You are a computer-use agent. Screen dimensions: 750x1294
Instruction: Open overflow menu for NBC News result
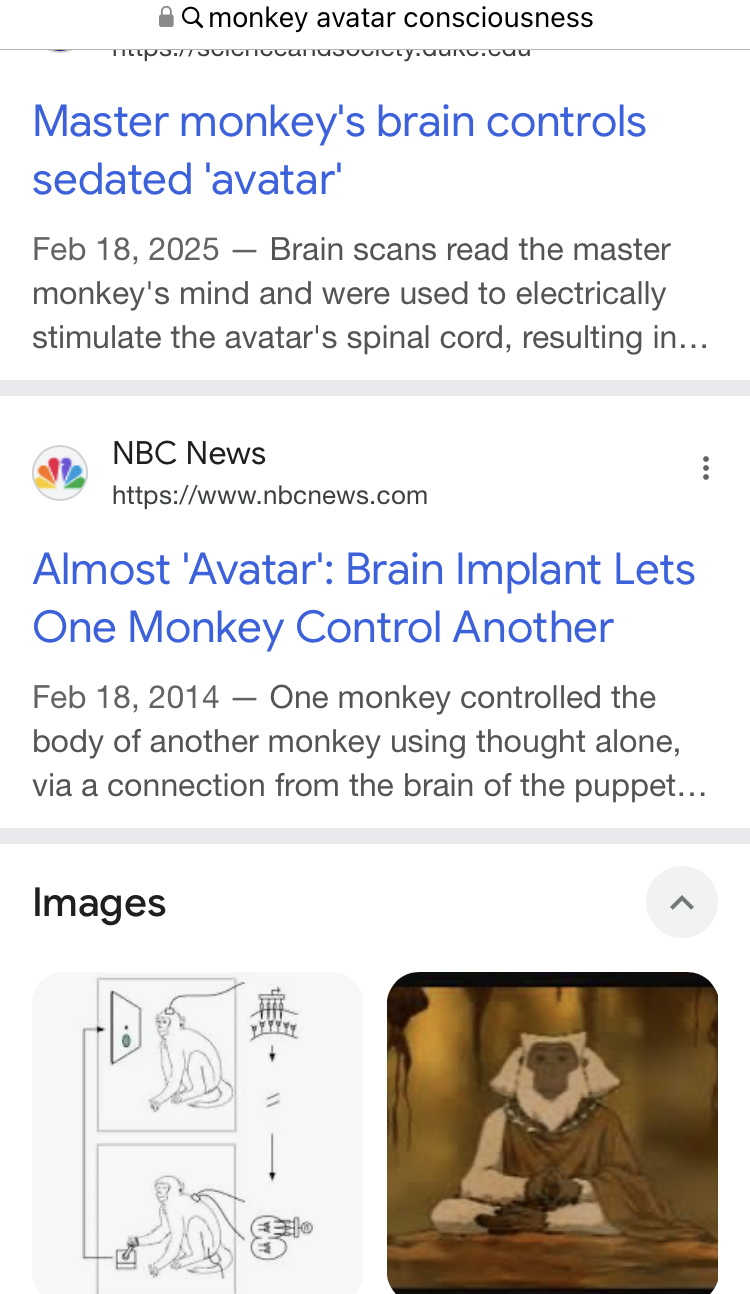coord(706,468)
